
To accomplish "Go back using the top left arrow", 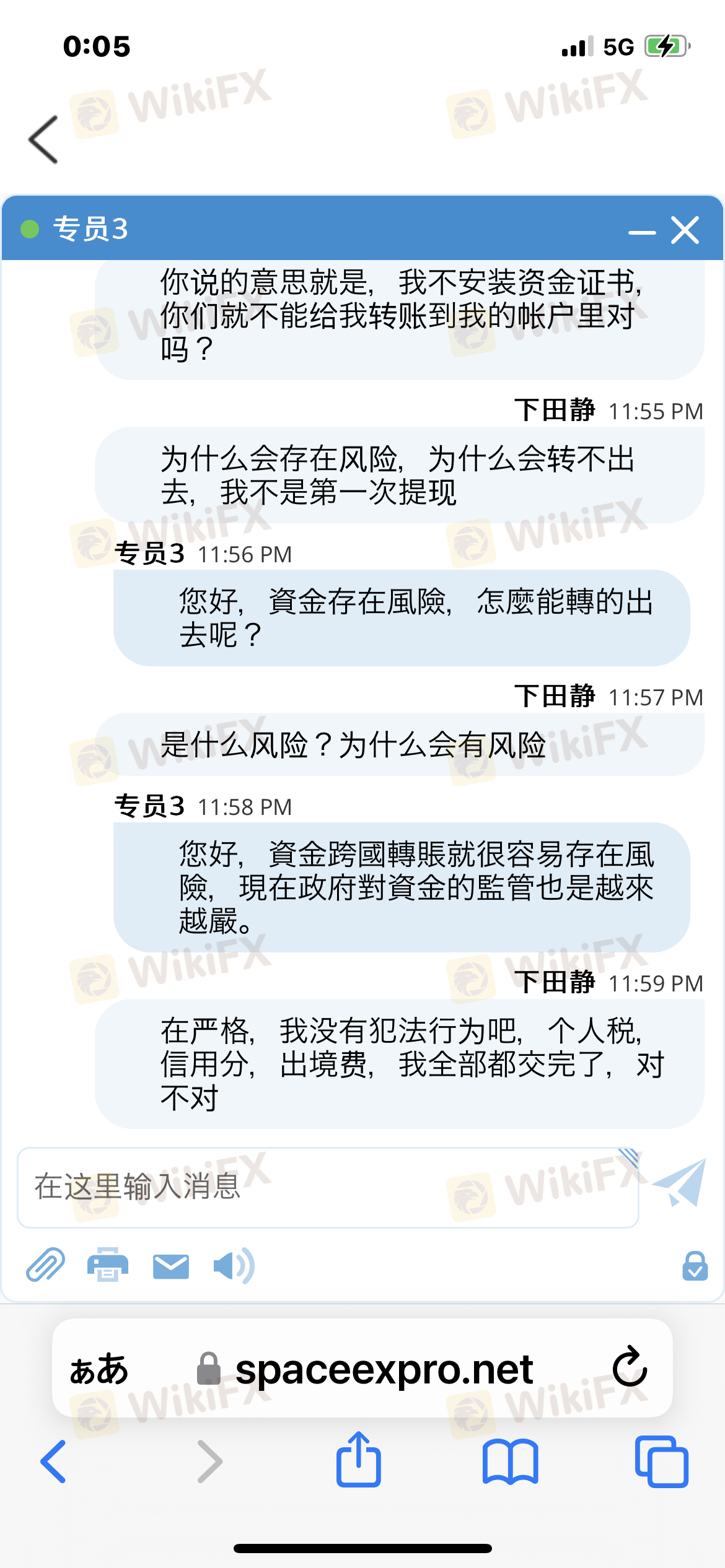I will [43, 139].
